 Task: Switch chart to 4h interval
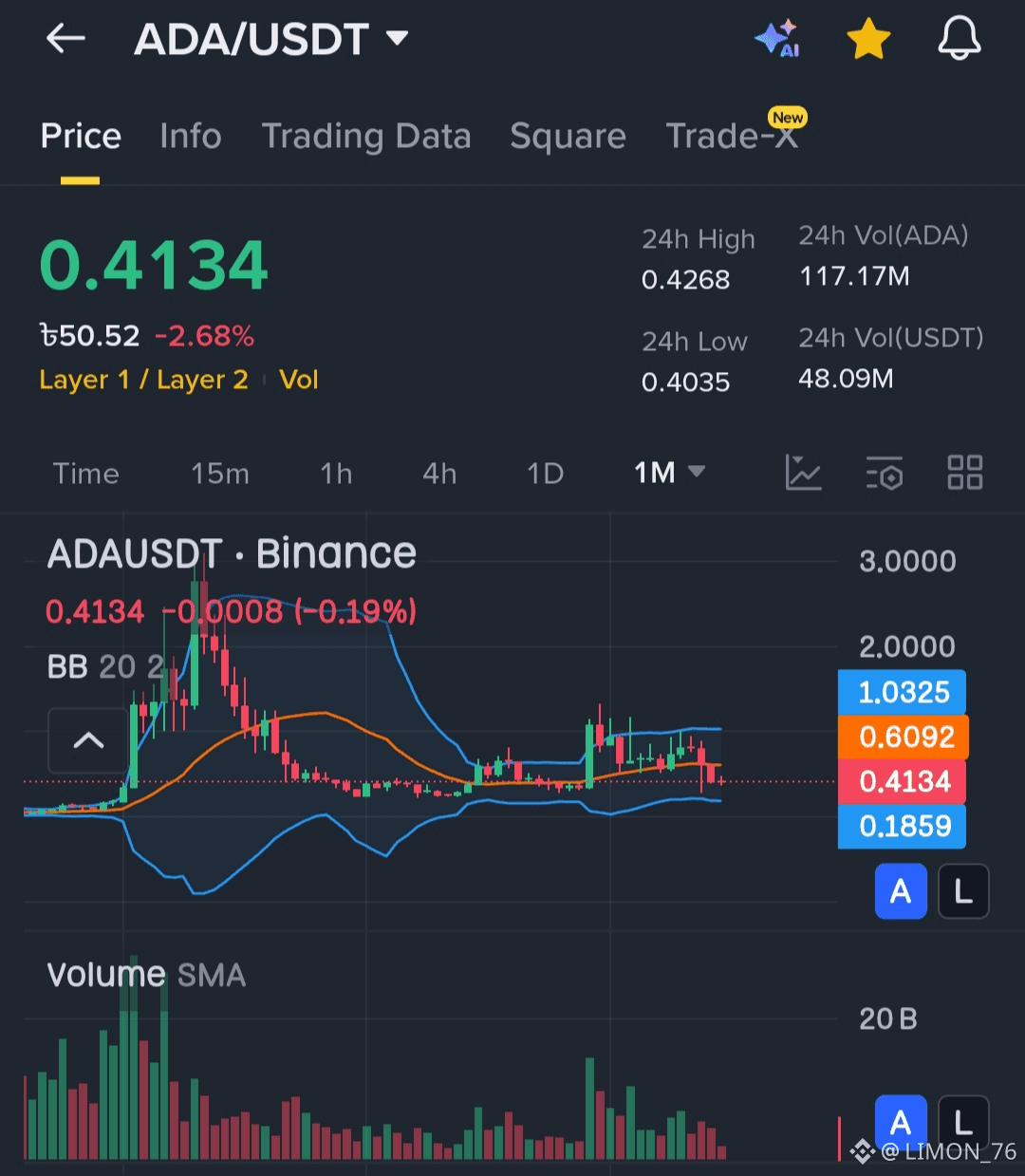click(x=439, y=474)
